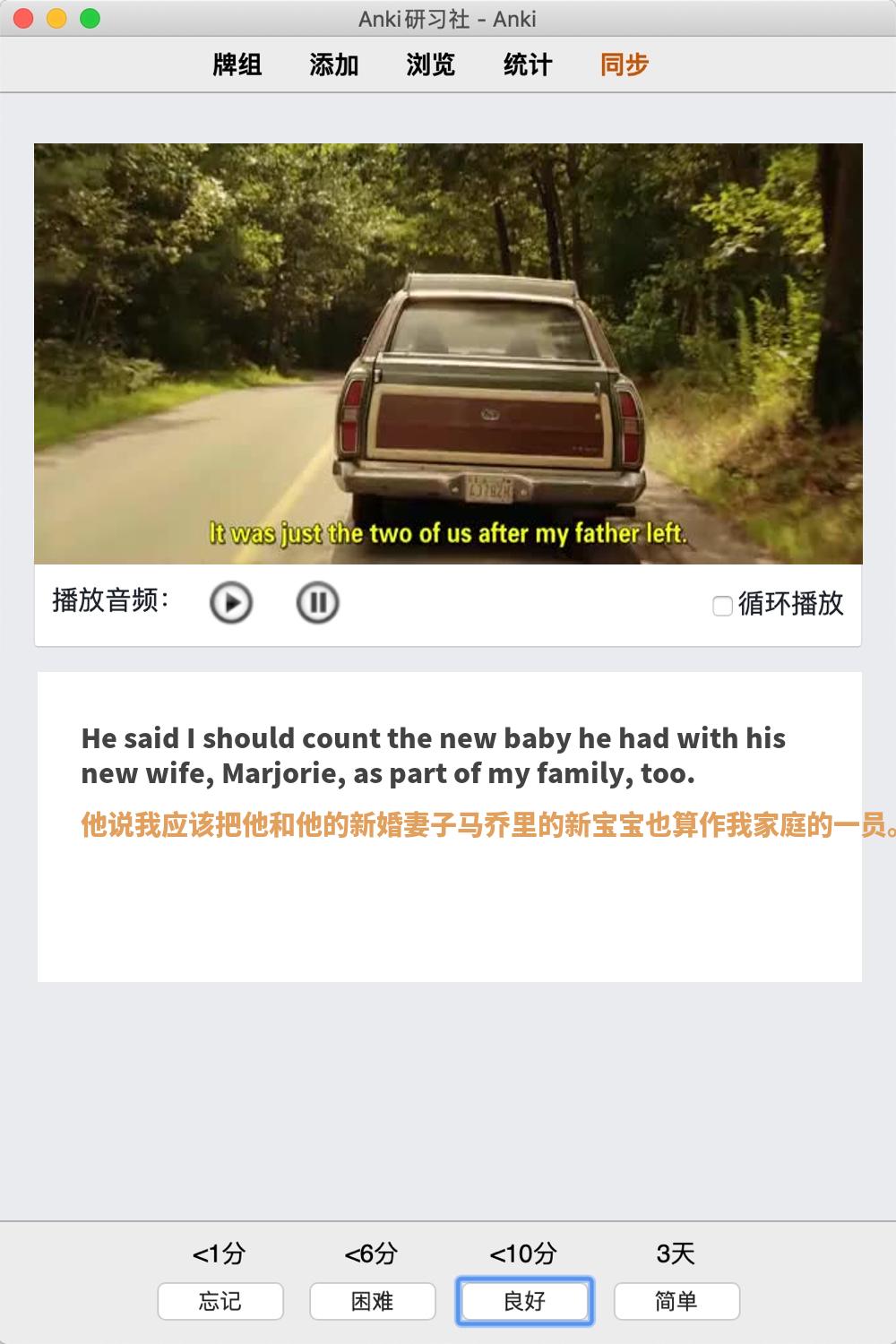The width and height of the screenshot is (896, 1344).
Task: Start 同步 sync
Action: (x=625, y=65)
